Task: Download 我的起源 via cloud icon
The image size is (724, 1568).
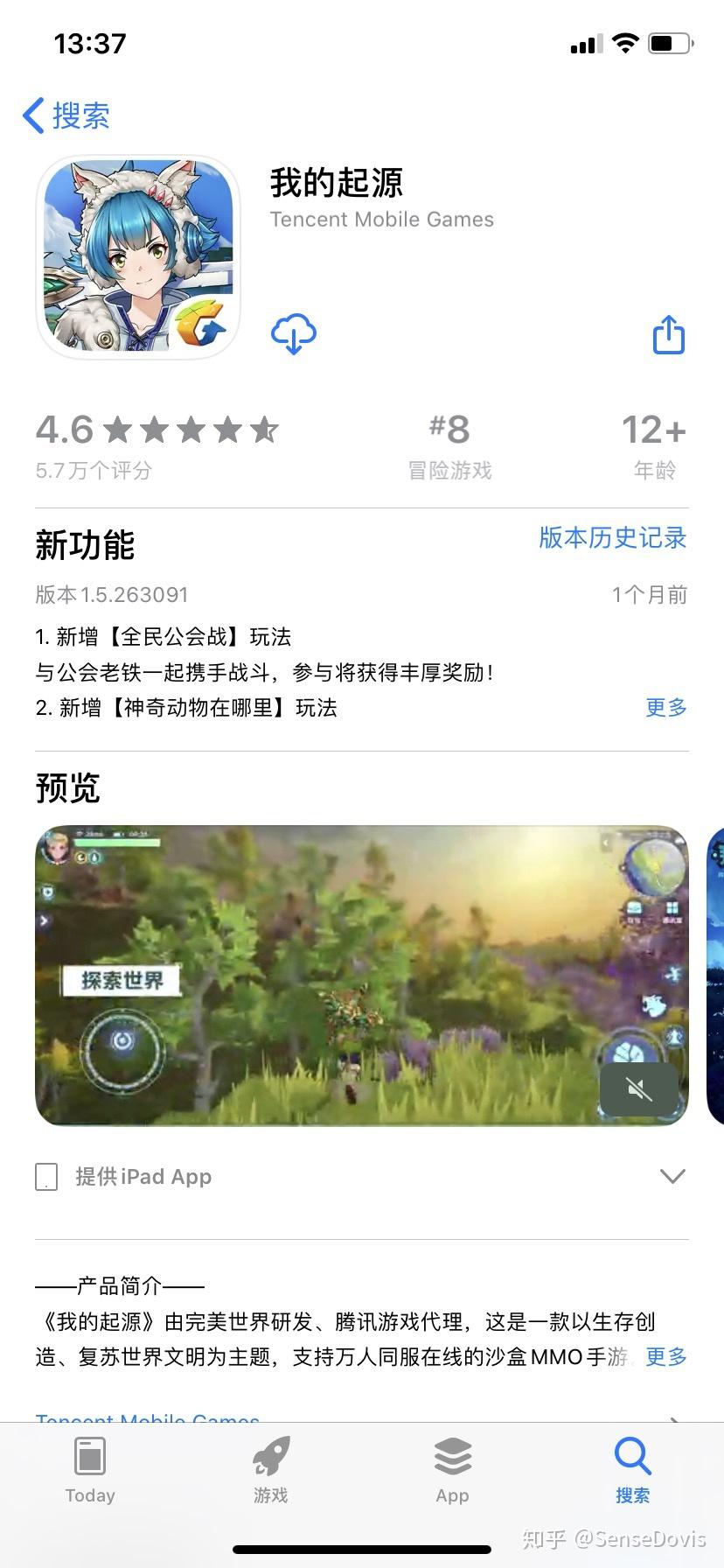Action: coord(294,334)
